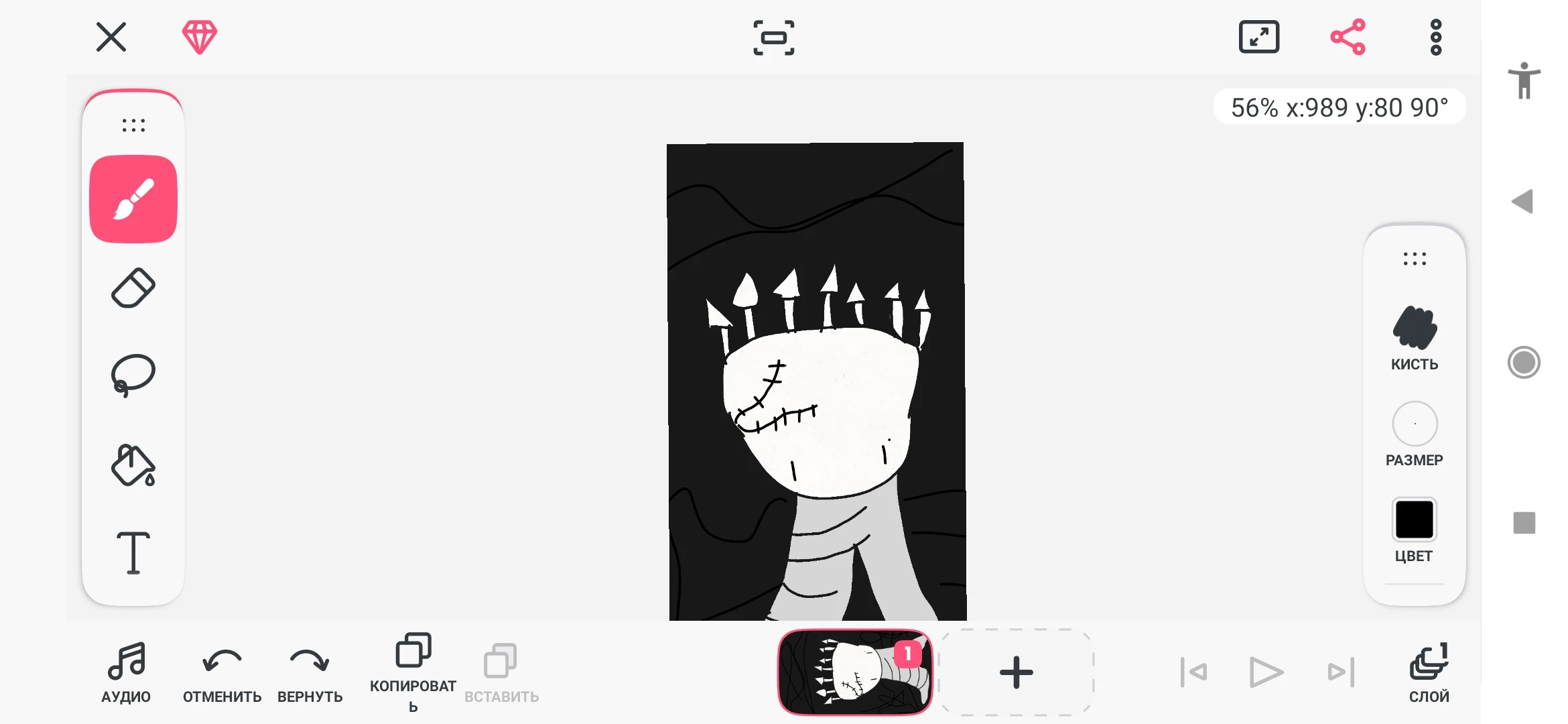Add a new frame with plus
The height and width of the screenshot is (724, 1568).
(1017, 672)
